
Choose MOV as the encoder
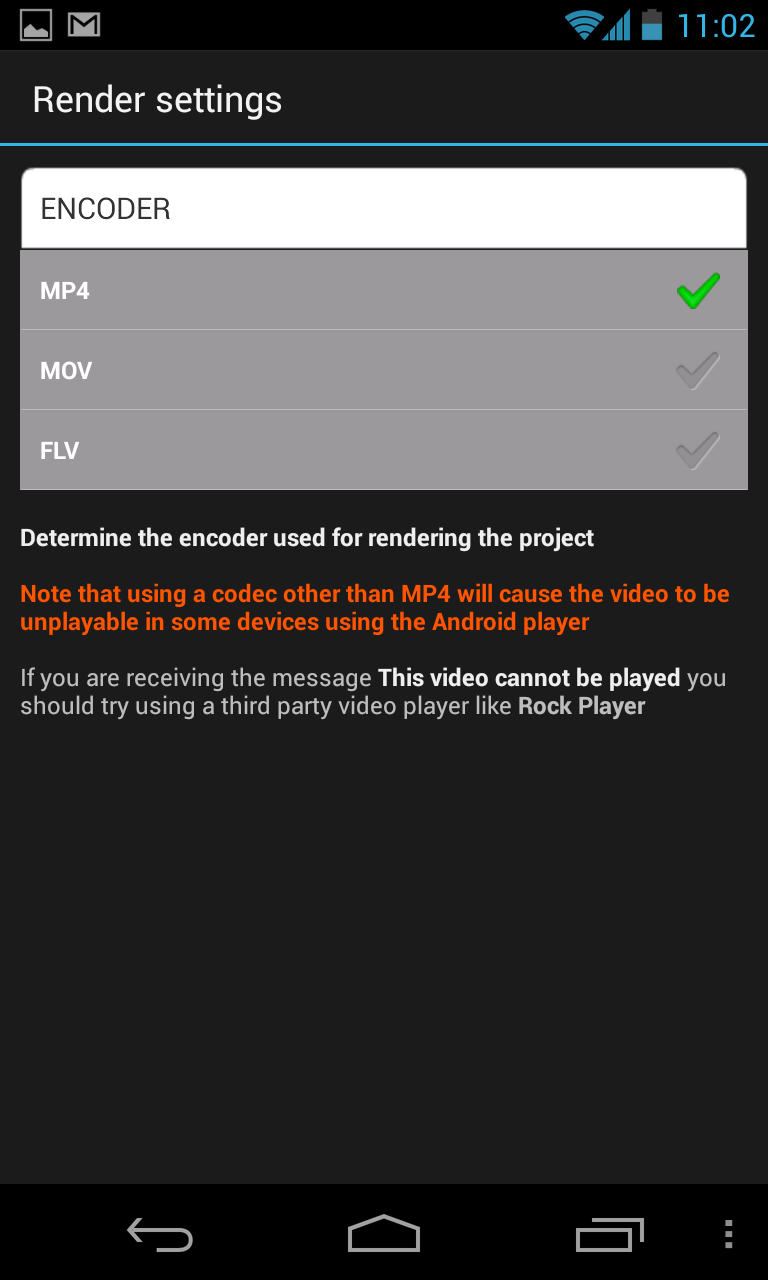(384, 370)
